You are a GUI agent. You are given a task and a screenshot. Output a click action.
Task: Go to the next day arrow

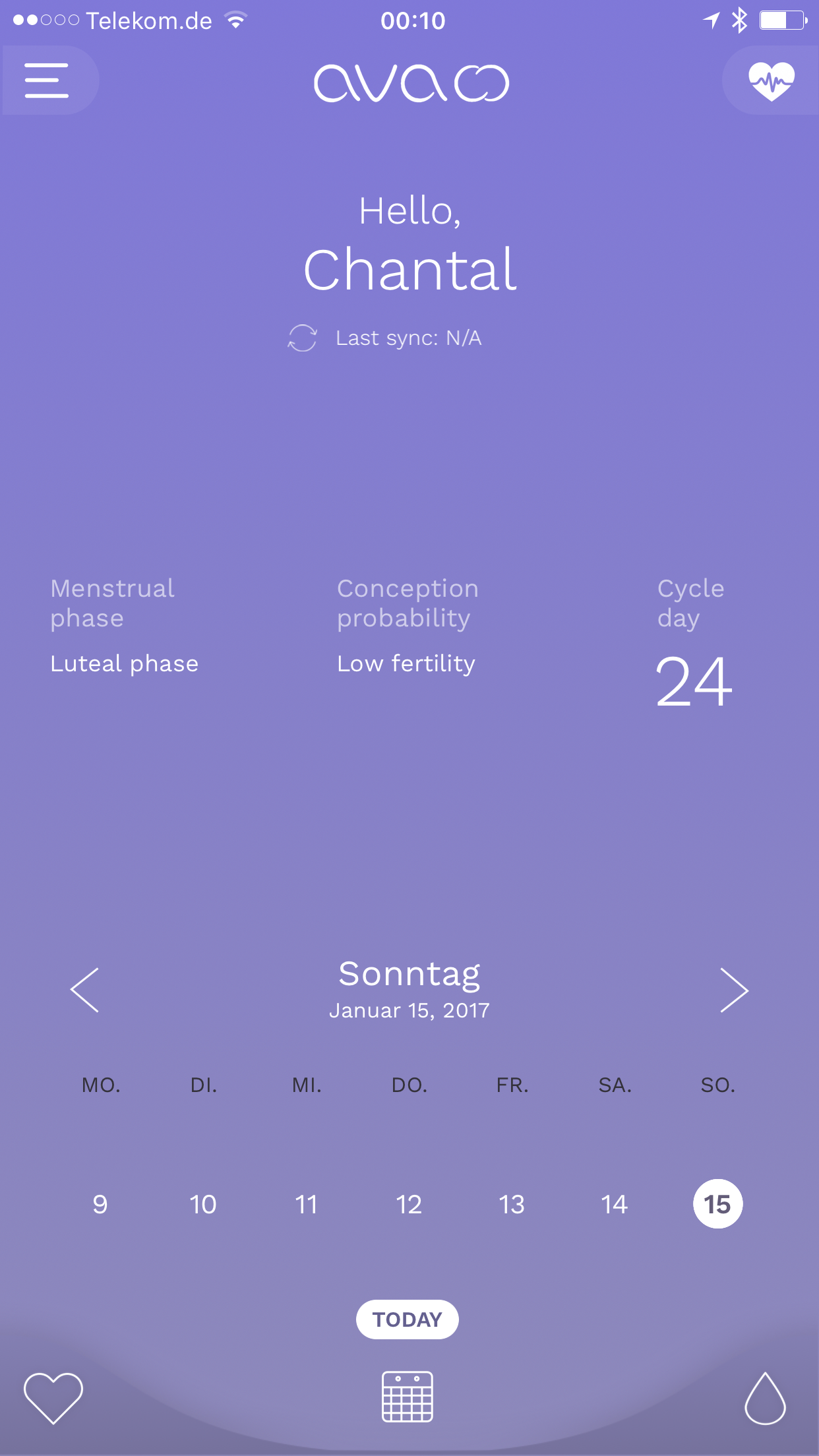point(734,990)
